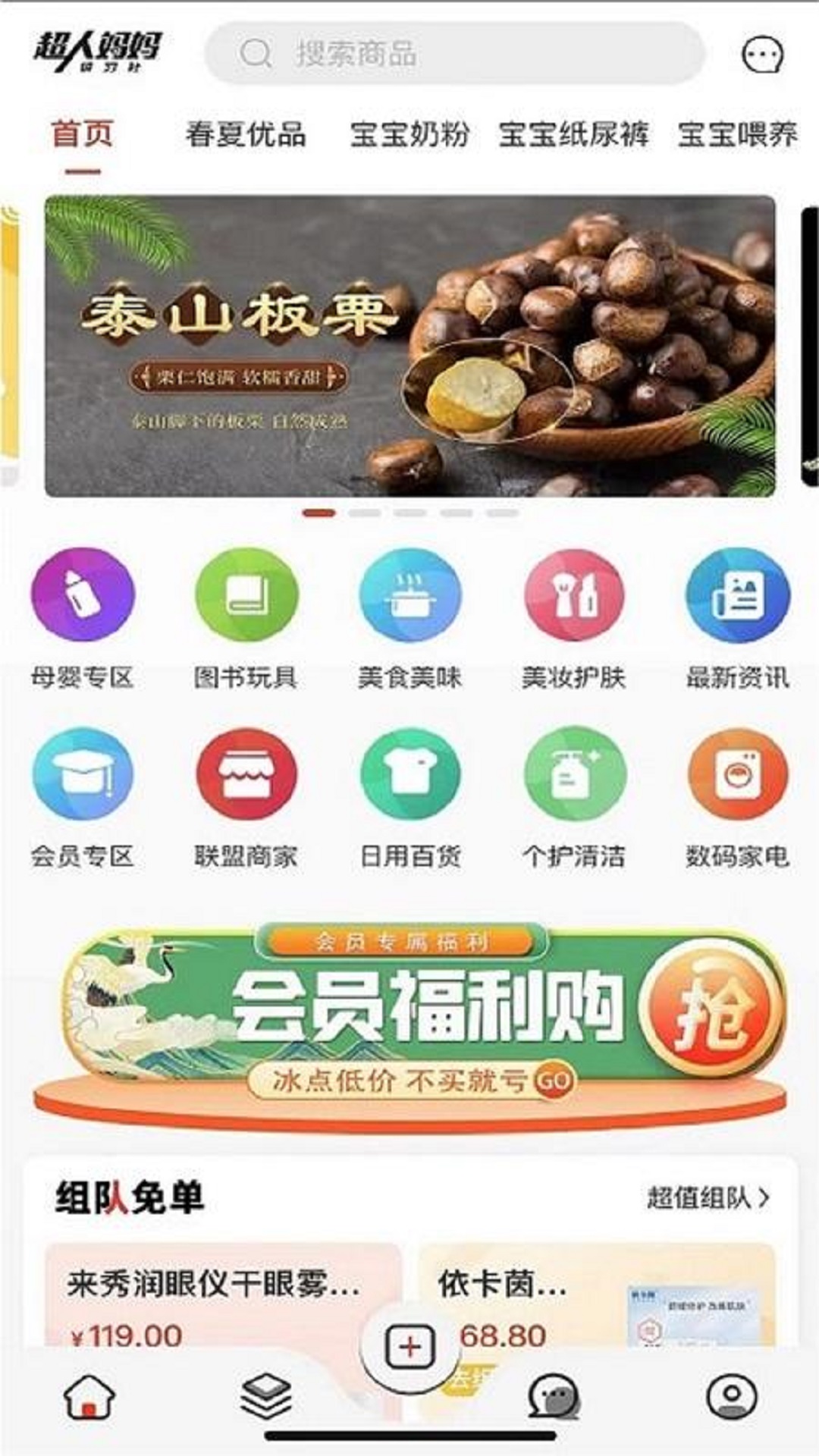The height and width of the screenshot is (1456, 819).
Task: Switch to the 宝宝奶粉 tab
Action: click(409, 134)
